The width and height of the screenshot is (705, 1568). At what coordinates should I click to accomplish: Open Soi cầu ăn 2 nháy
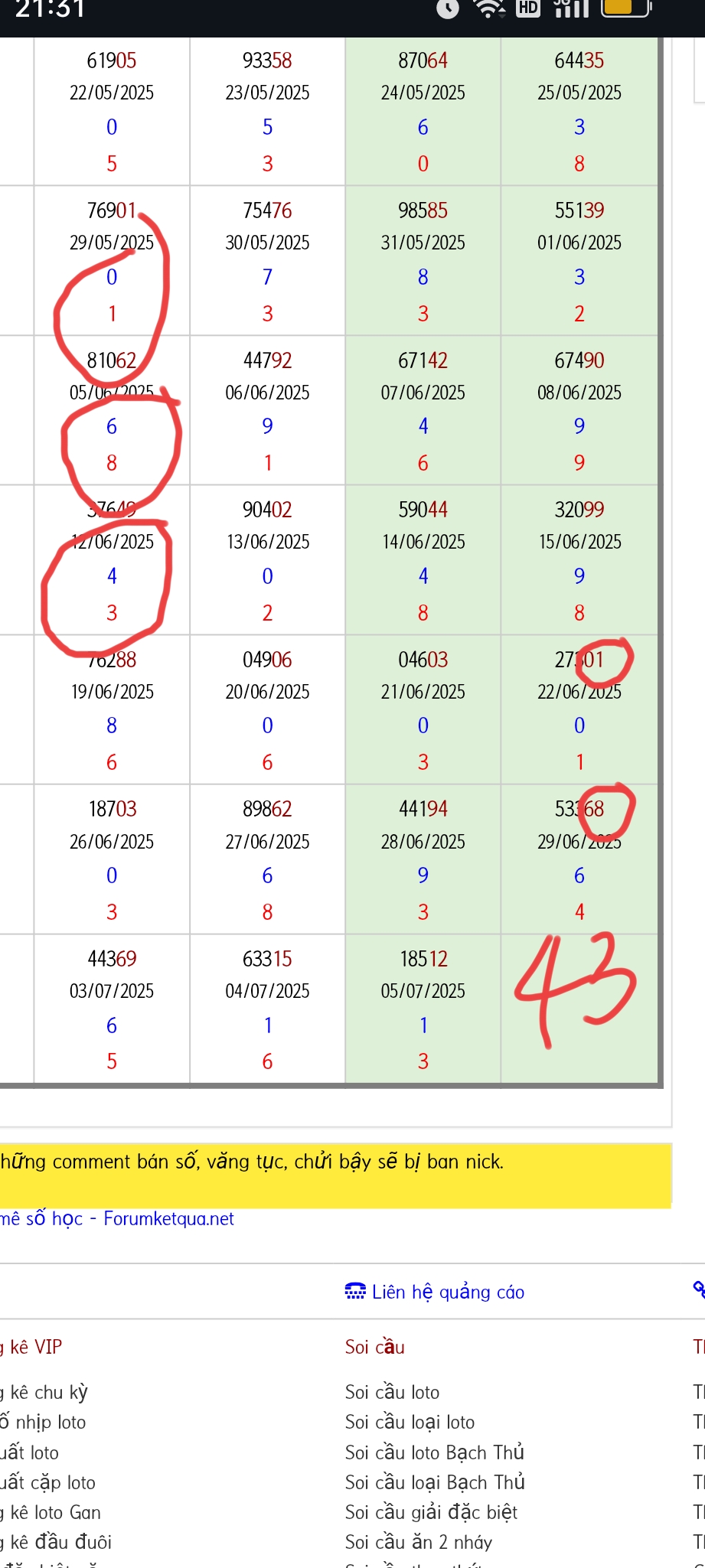[419, 1542]
